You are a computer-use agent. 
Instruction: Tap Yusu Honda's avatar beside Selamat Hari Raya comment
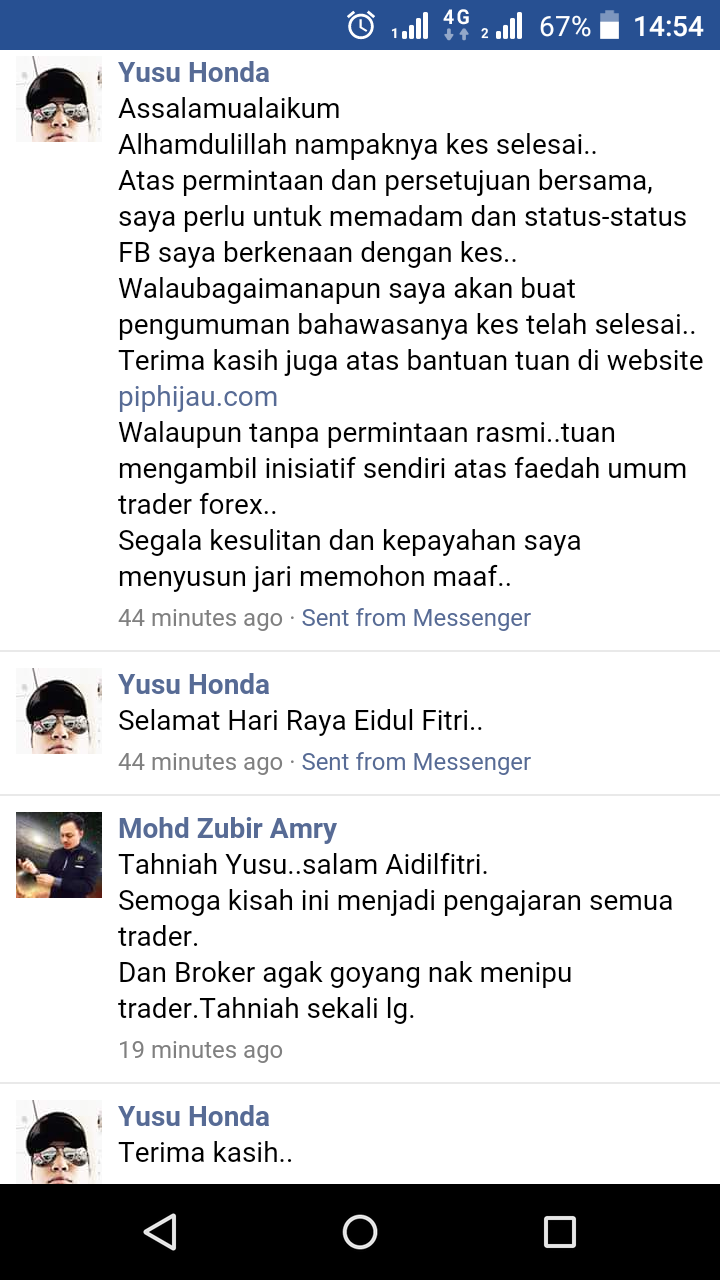(x=59, y=711)
